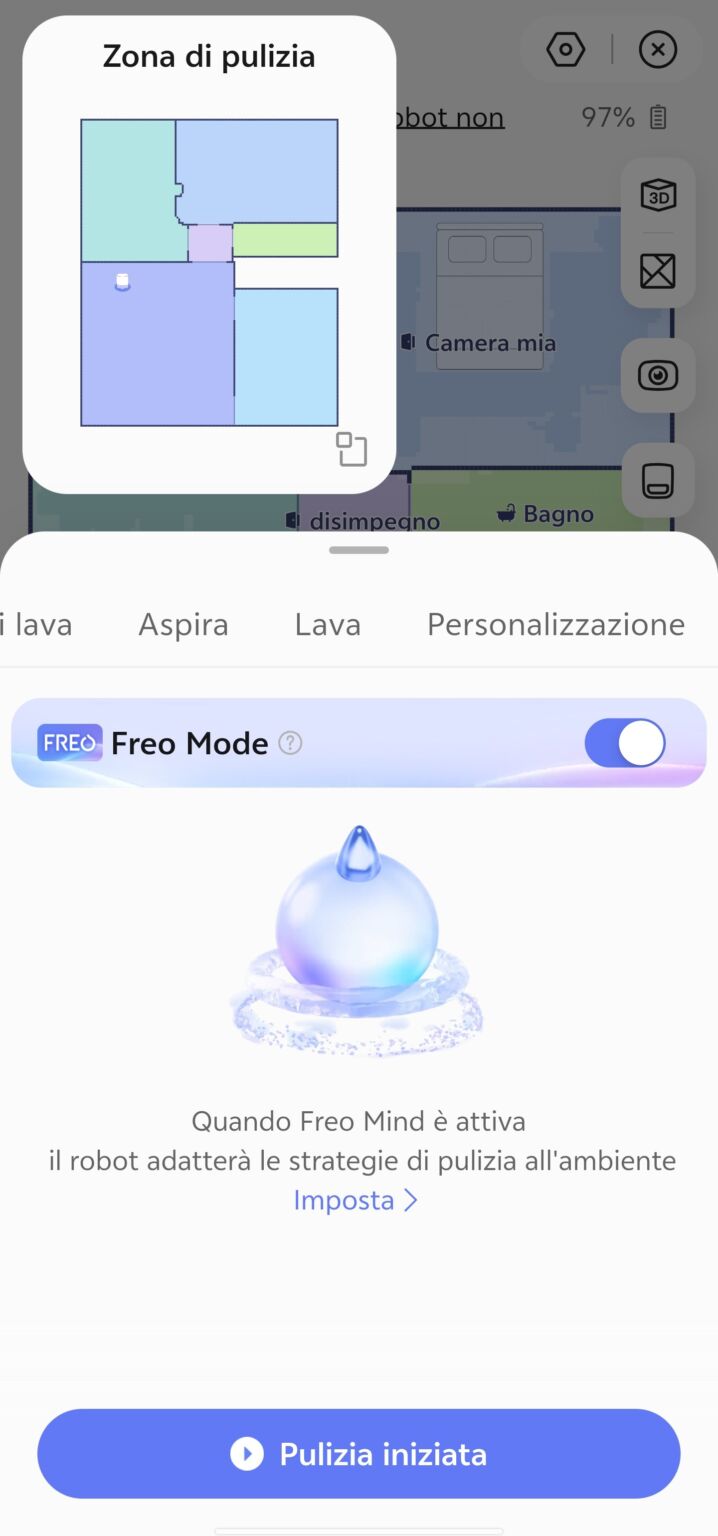Expand the Zona di pulizia mini map
The image size is (718, 1536).
(351, 449)
